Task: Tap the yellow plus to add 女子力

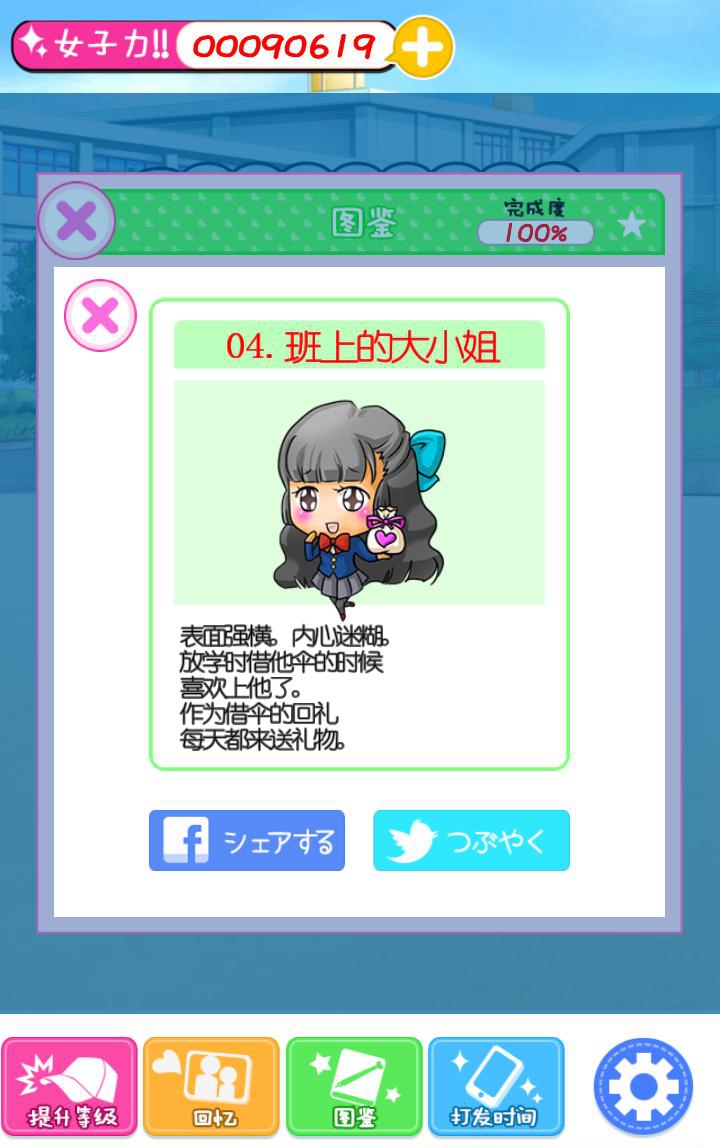Action: click(423, 47)
